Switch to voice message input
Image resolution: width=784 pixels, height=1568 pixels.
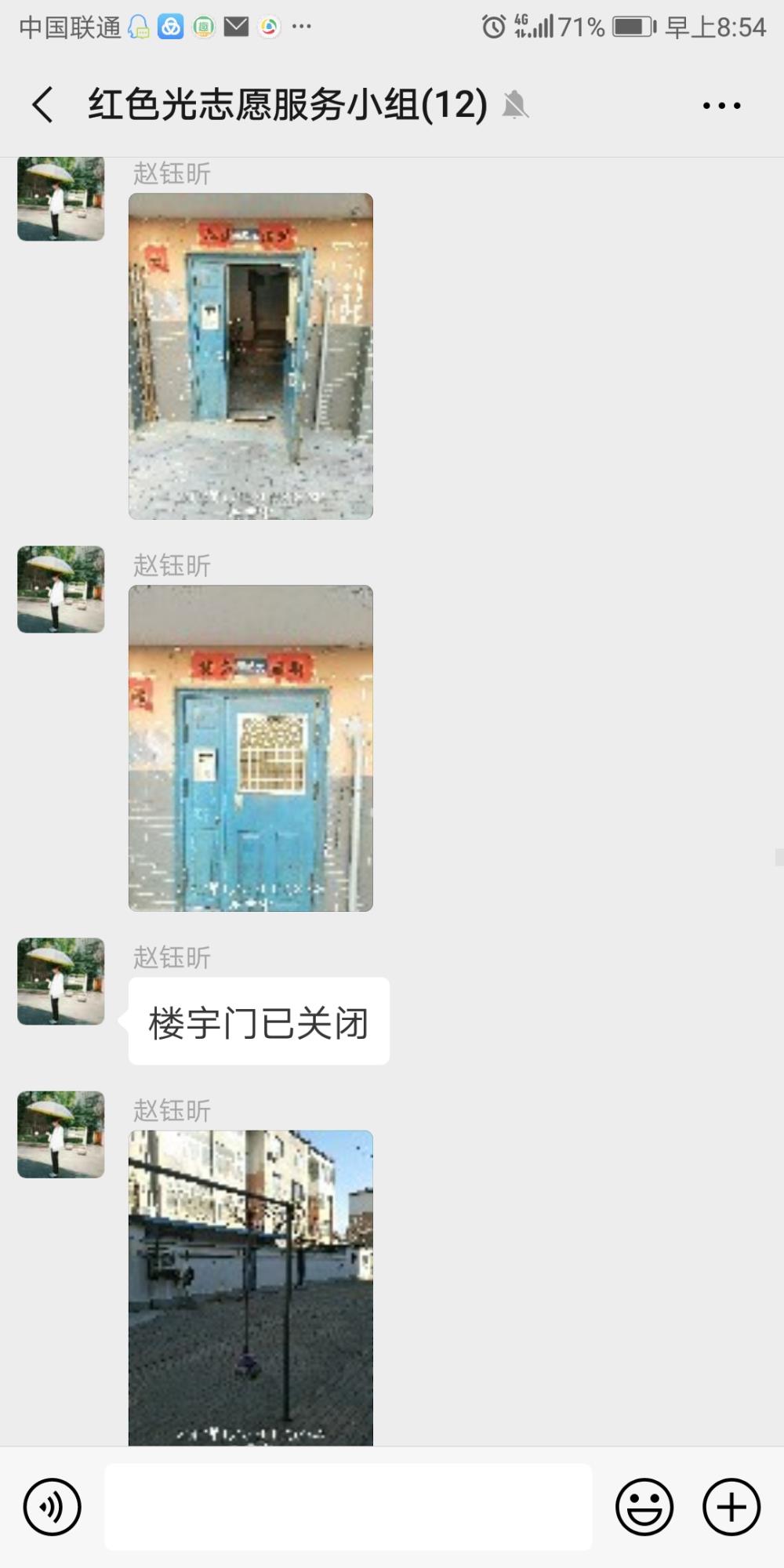pos(53,1507)
